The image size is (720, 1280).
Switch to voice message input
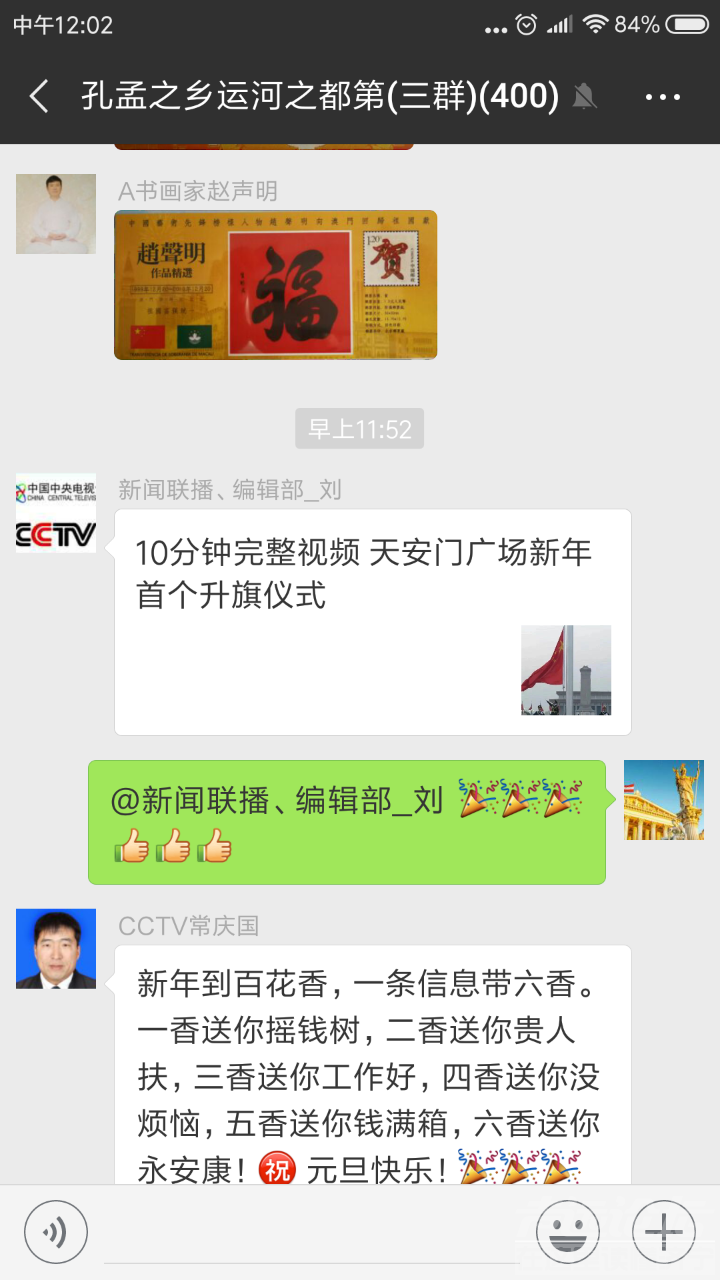tap(56, 1231)
